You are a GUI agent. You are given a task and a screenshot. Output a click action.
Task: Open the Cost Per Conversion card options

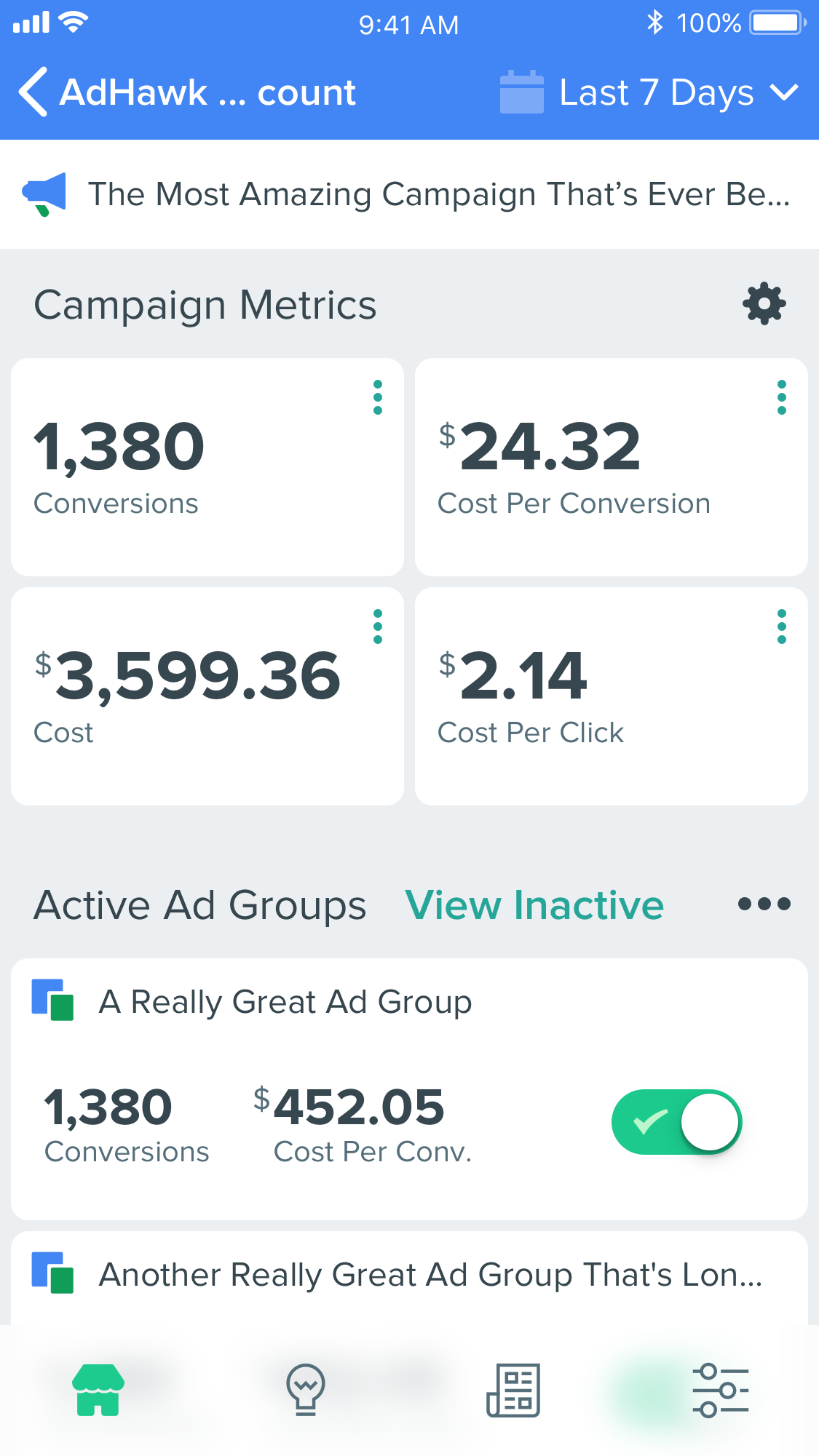click(781, 397)
